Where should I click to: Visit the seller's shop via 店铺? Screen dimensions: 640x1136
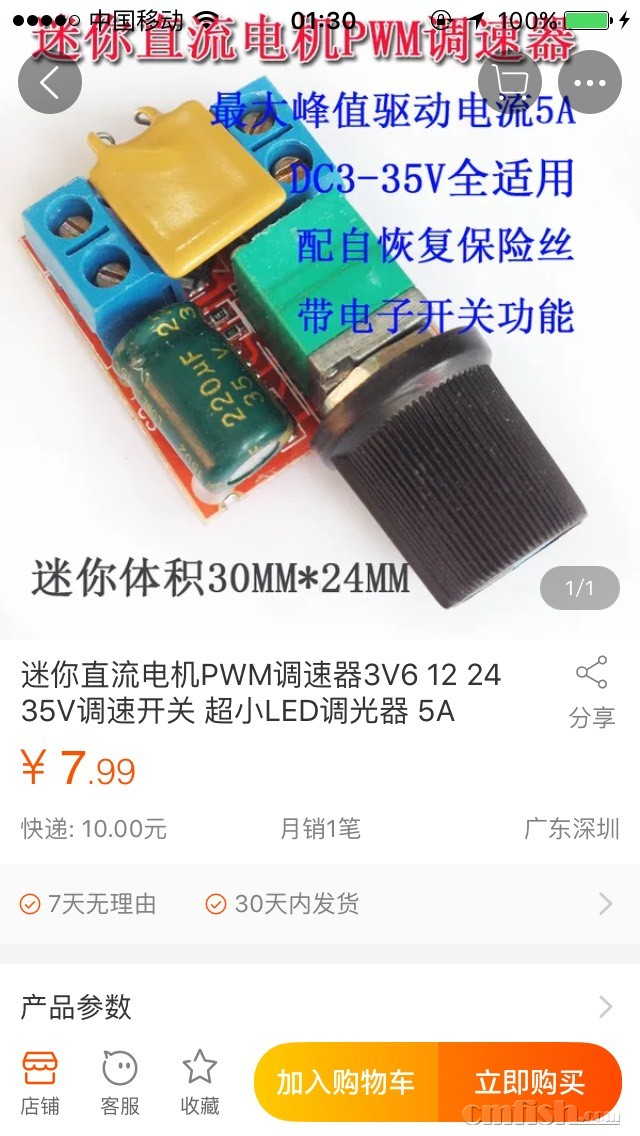click(x=40, y=1082)
